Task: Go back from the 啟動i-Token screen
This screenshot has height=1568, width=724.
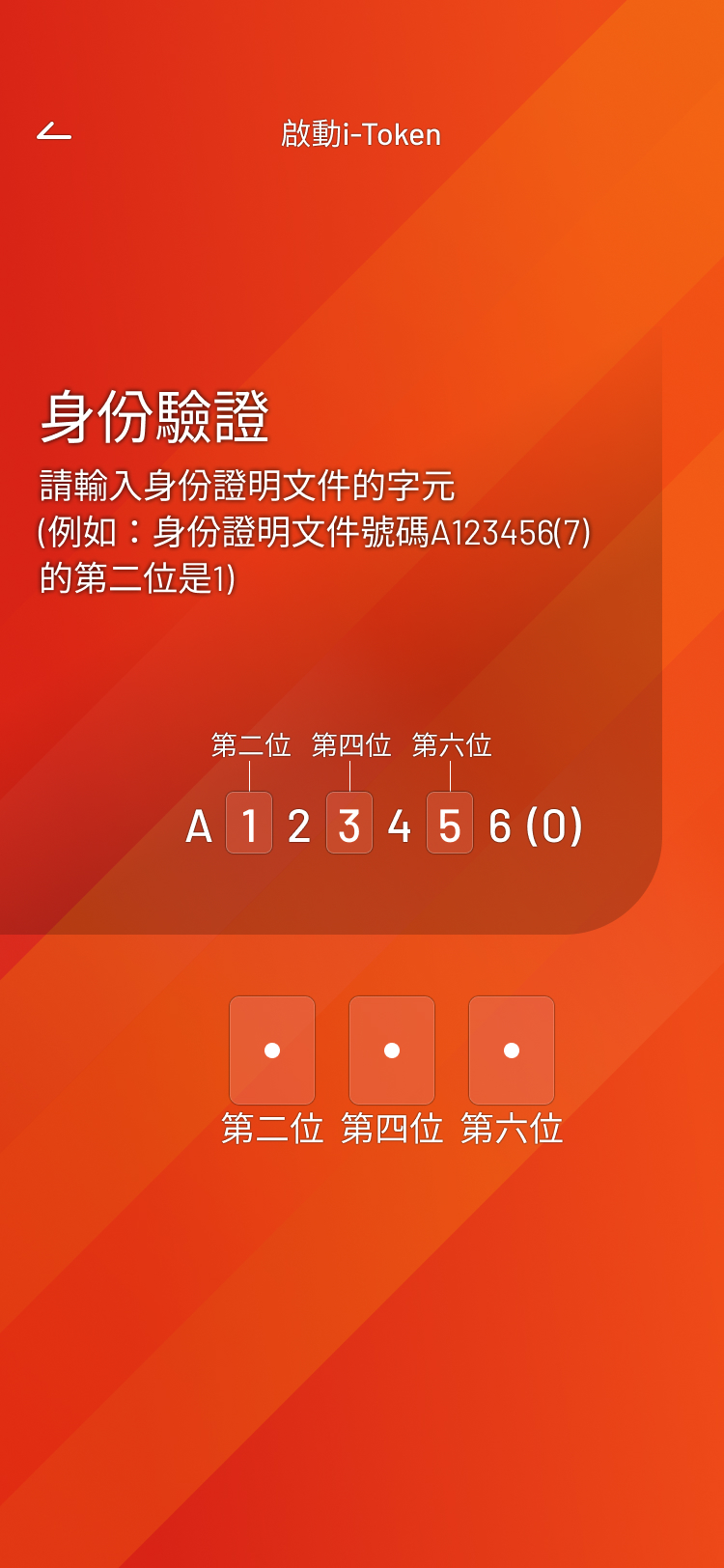Action: point(54,132)
